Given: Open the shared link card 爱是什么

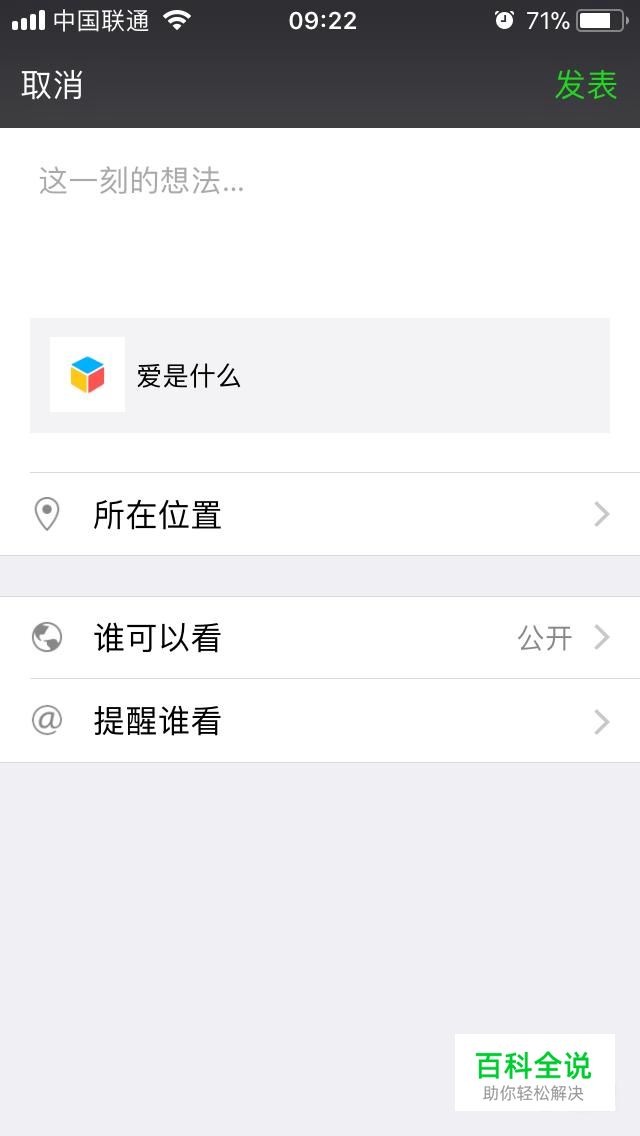Looking at the screenshot, I should pyautogui.click(x=320, y=375).
